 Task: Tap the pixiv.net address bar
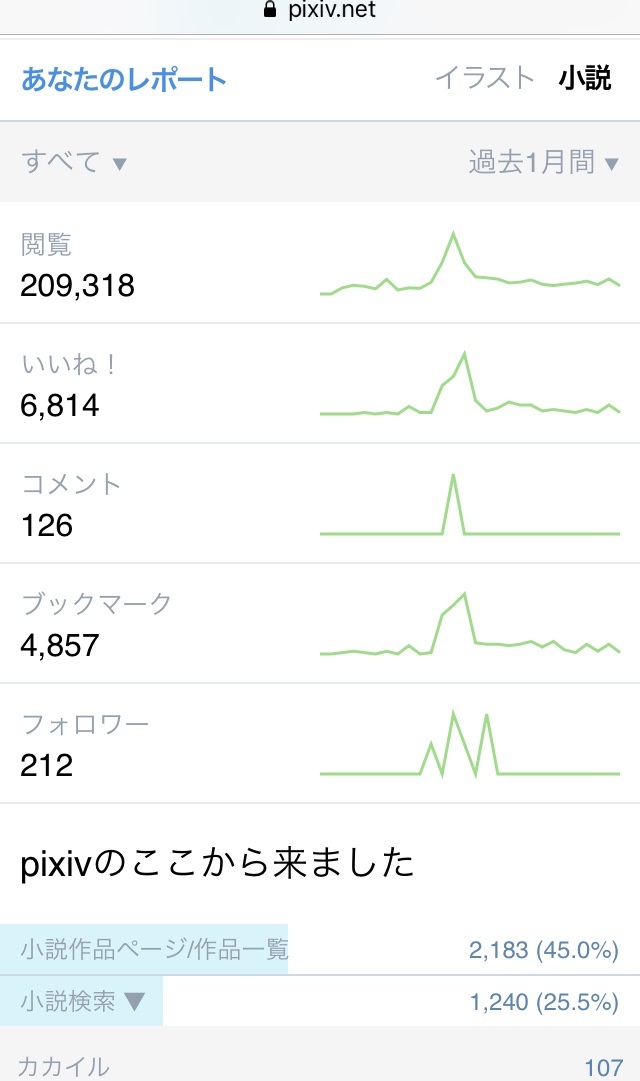(320, 11)
